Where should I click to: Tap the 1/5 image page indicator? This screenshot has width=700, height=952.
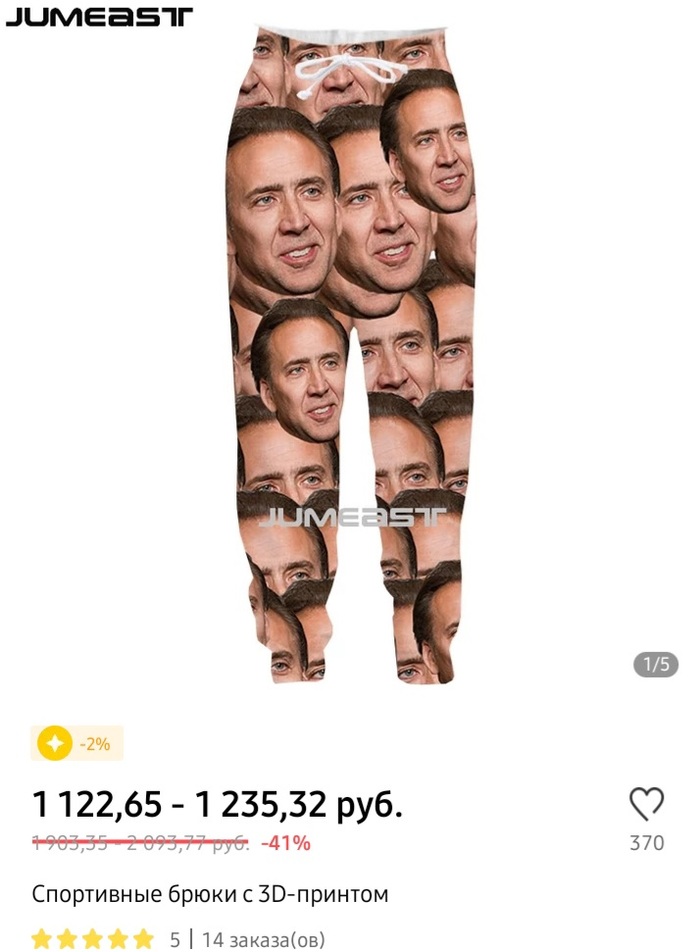[x=656, y=664]
